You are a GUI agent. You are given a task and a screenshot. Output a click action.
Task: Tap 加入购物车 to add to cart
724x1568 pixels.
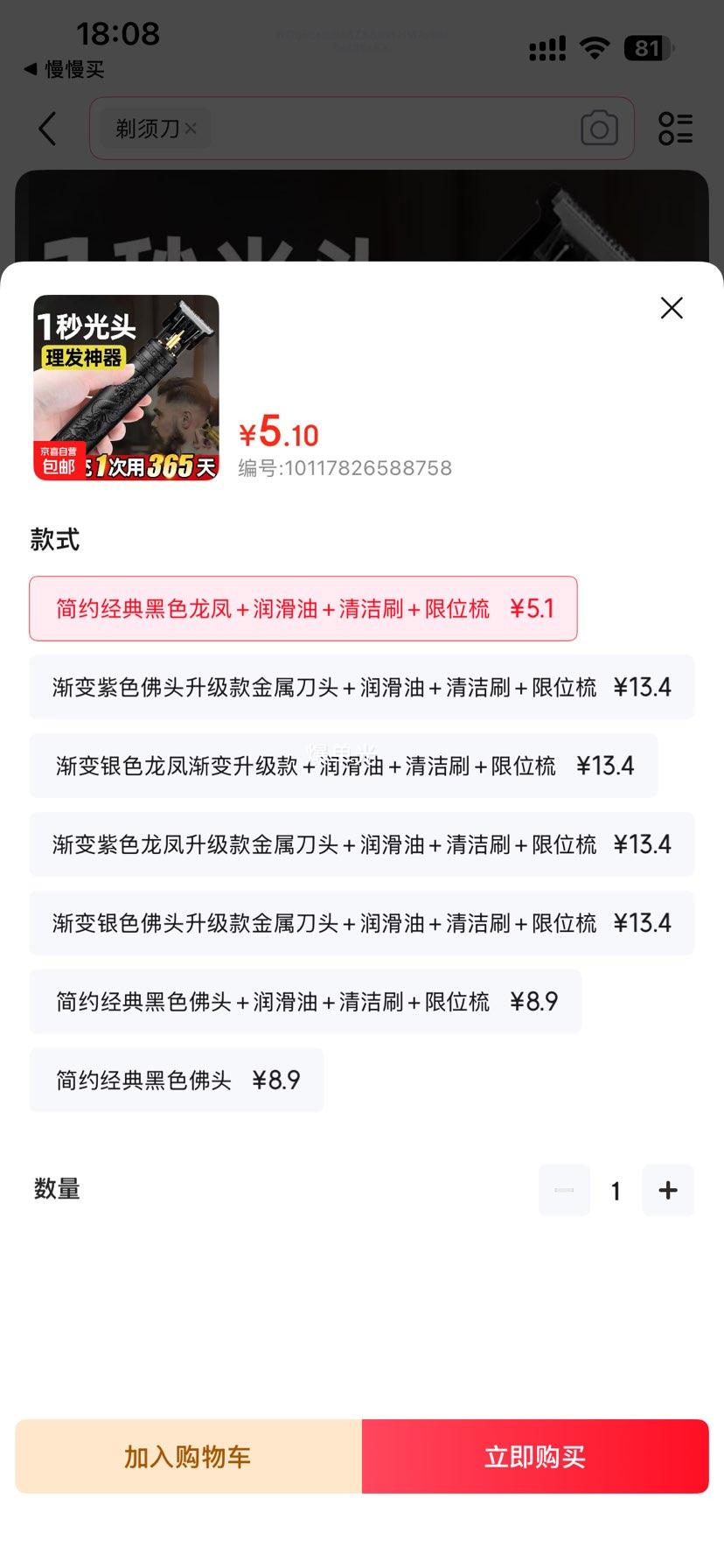pos(188,1457)
